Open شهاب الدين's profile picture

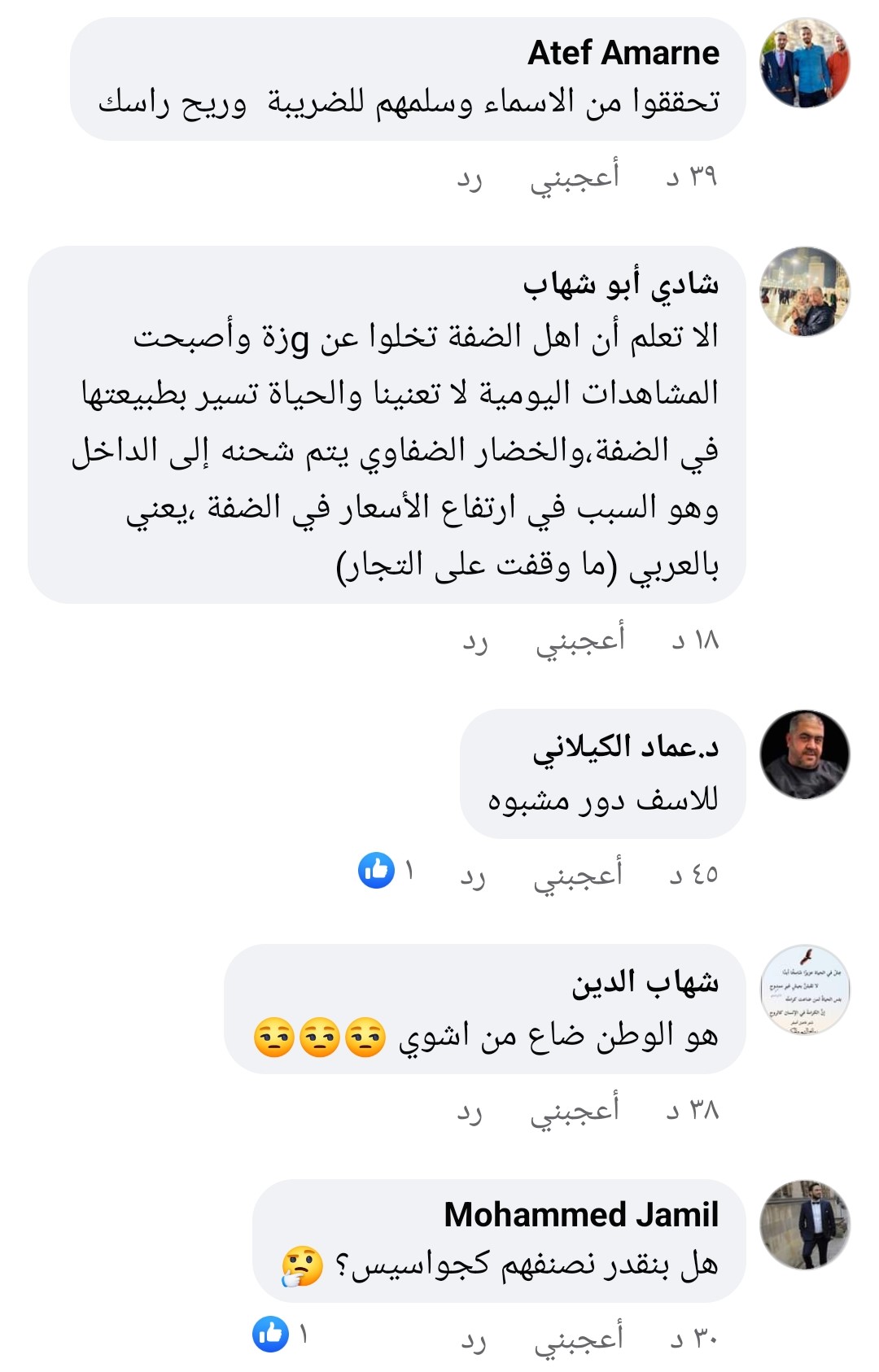[804, 990]
